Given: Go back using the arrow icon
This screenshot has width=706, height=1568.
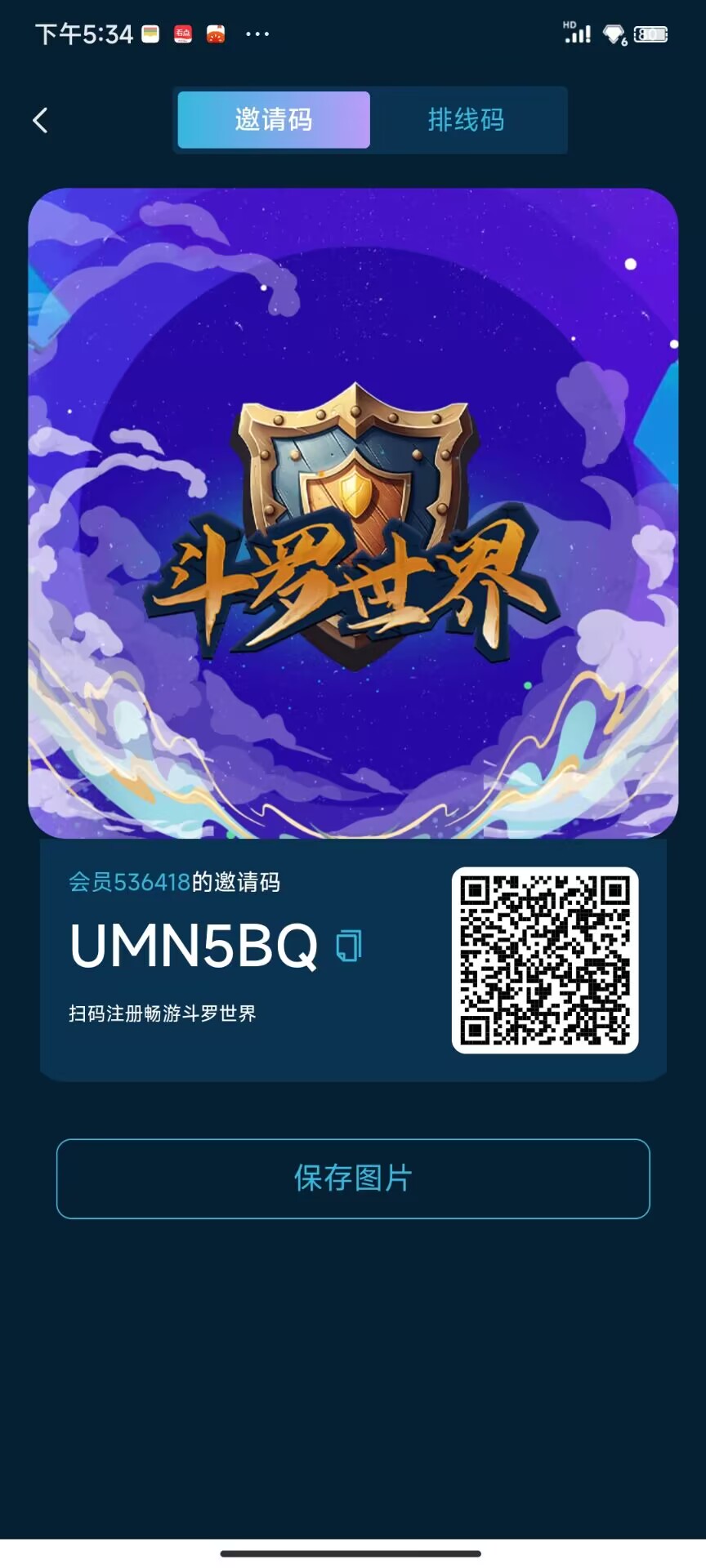Looking at the screenshot, I should click(x=40, y=120).
